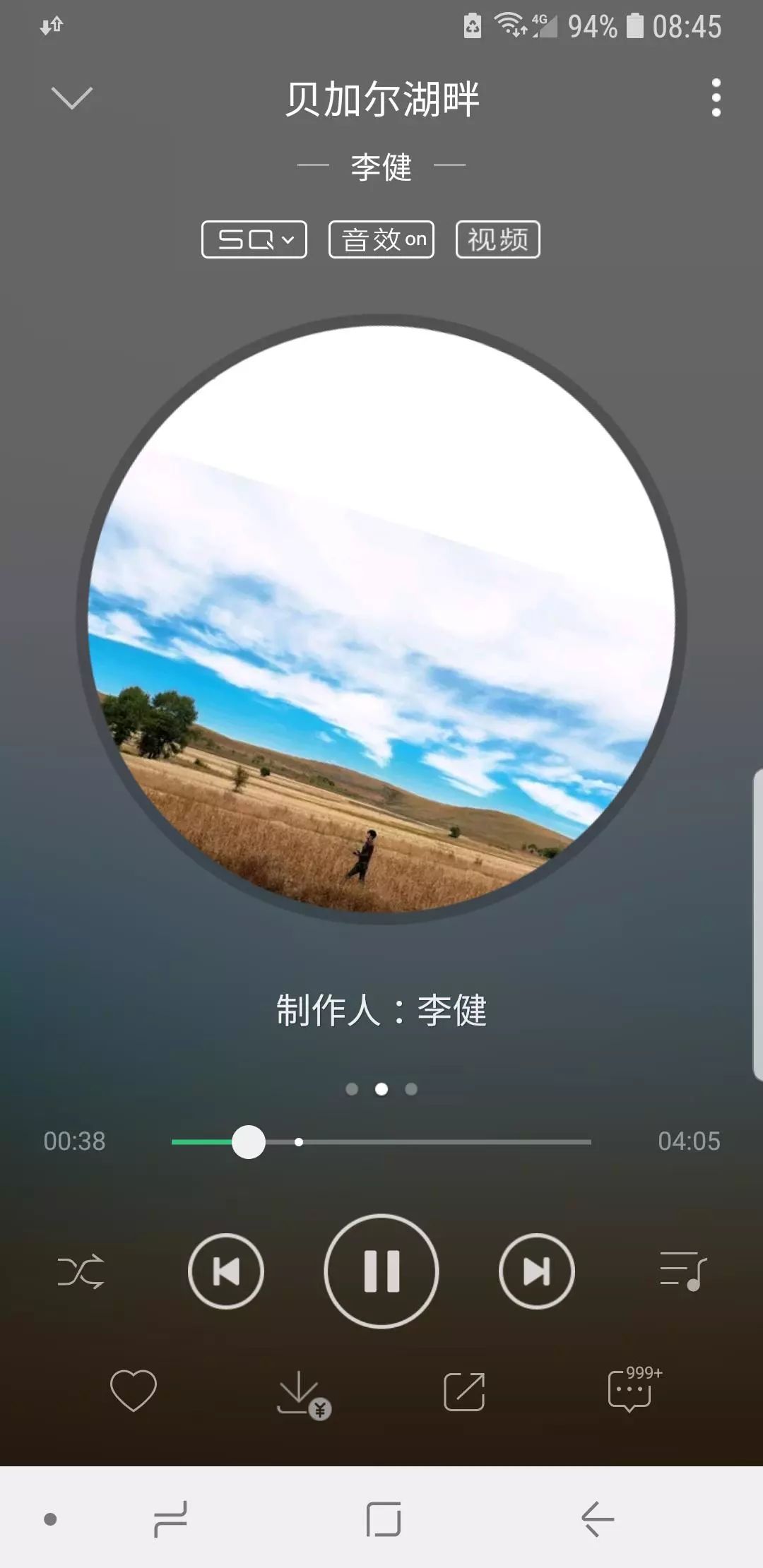This screenshot has height=1568, width=763.
Task: Tap the 制作人：李健 credits text
Action: (x=381, y=1011)
